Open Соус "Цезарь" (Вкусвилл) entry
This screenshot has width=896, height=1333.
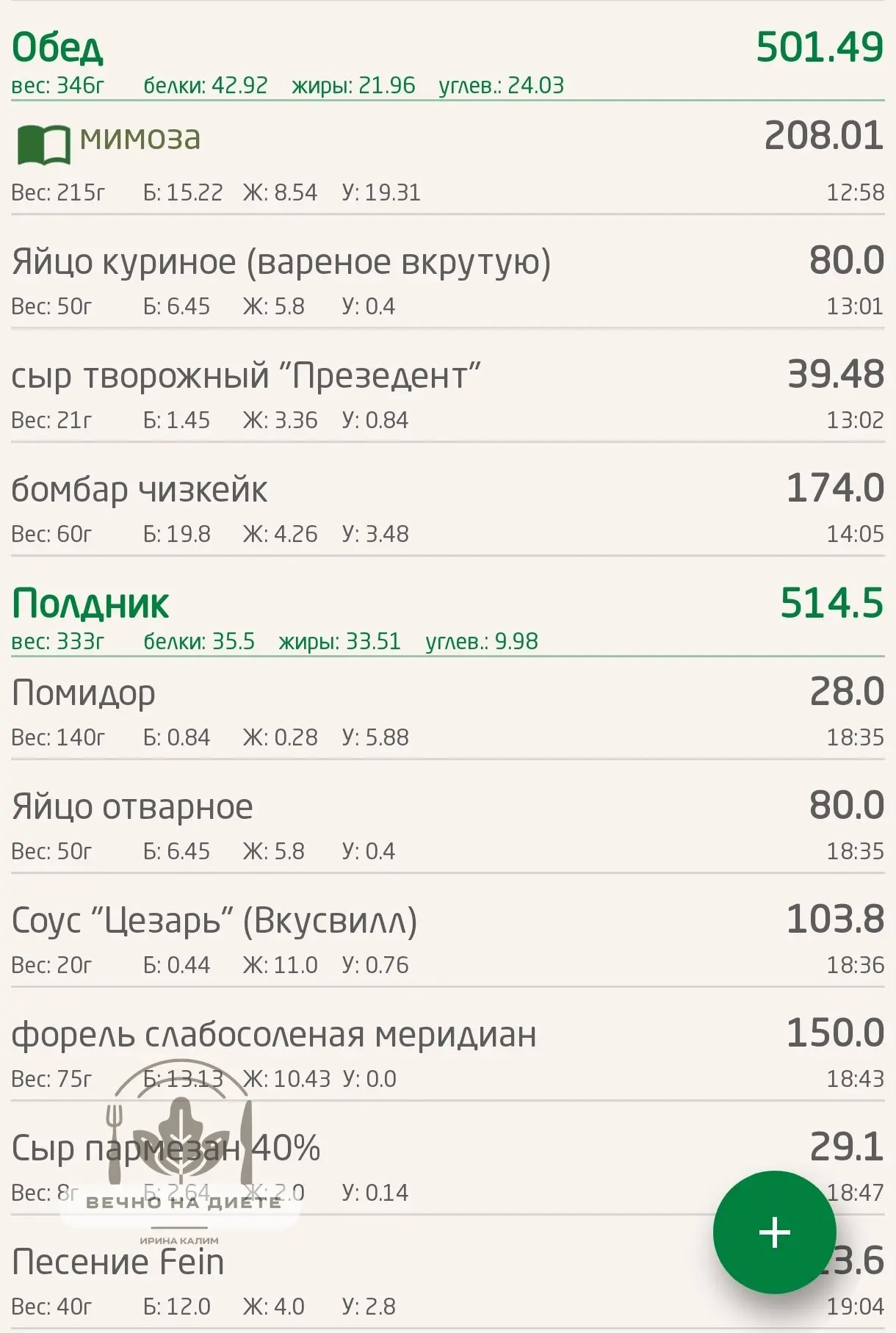(448, 931)
